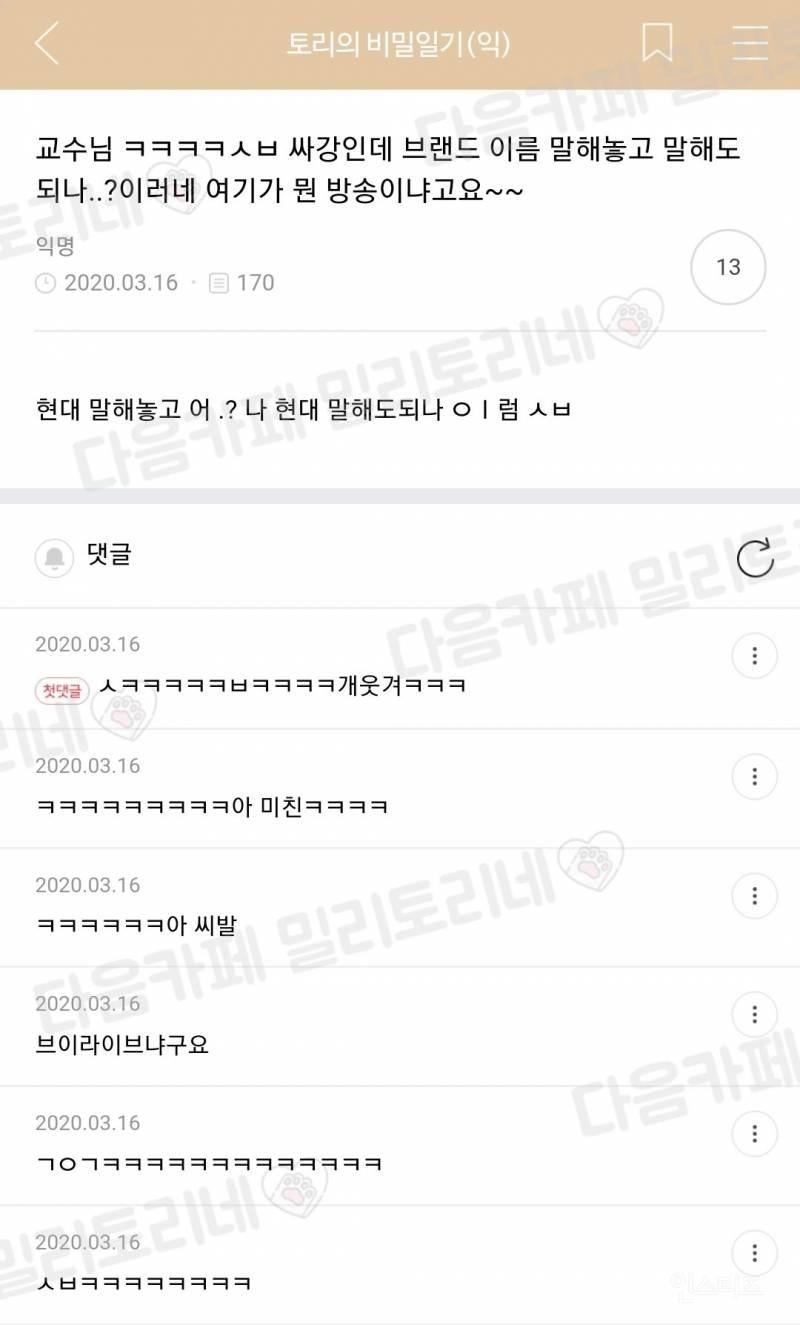Toggle the comment notification bell
The image size is (800, 1325).
tap(54, 557)
